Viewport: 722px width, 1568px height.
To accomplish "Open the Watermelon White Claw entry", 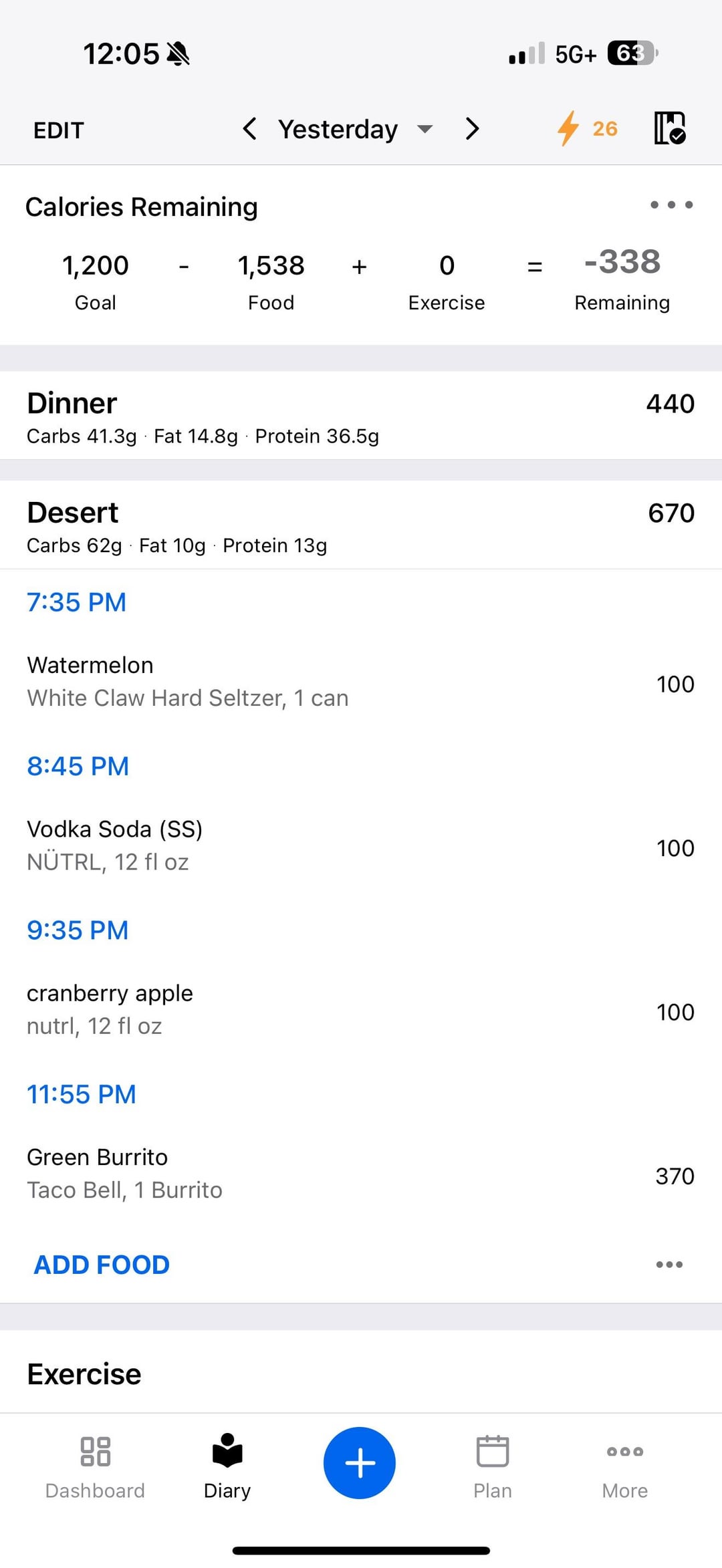I will pyautogui.click(x=361, y=682).
